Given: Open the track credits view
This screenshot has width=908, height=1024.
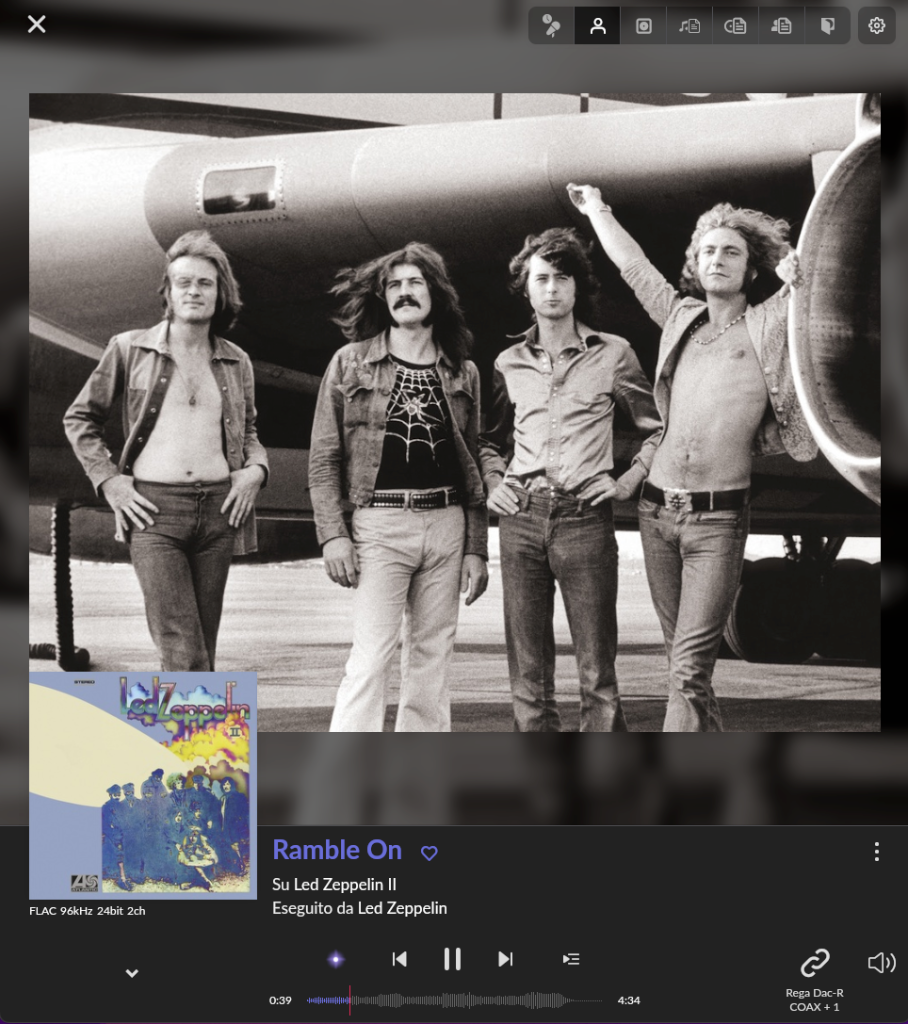Looking at the screenshot, I should click(690, 26).
